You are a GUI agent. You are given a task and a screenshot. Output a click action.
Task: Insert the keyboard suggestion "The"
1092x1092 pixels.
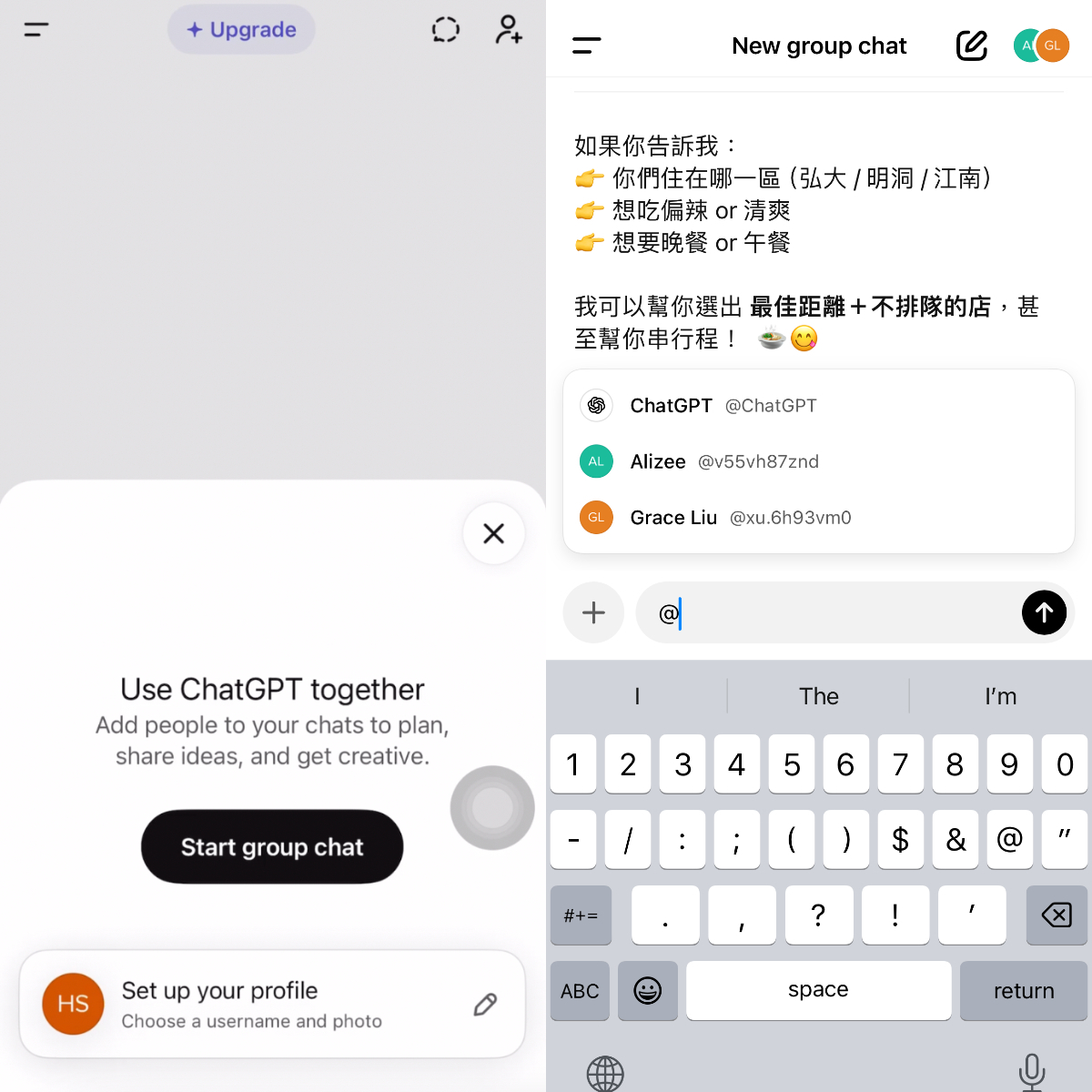(x=818, y=696)
